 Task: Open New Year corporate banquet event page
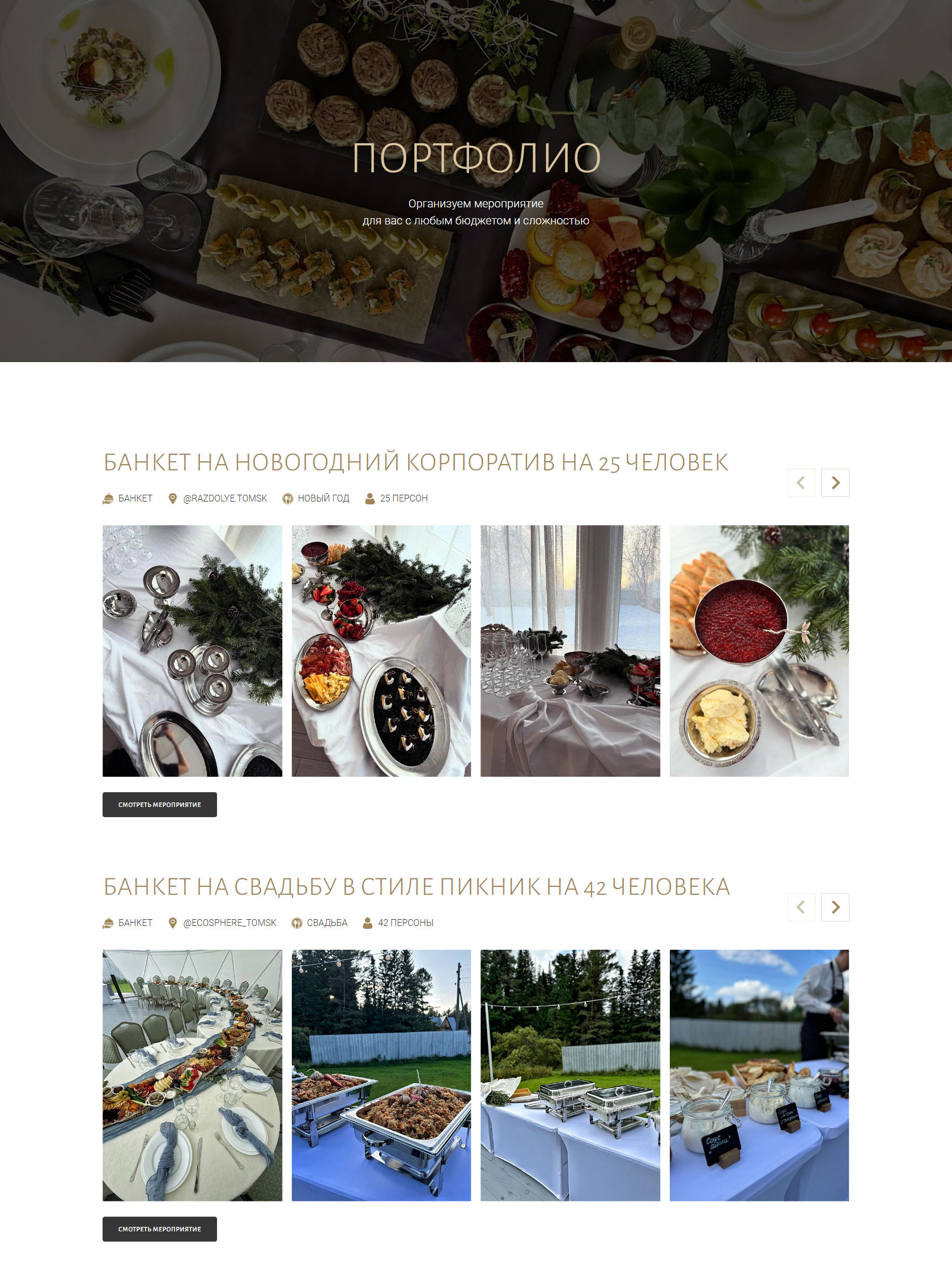coord(160,804)
